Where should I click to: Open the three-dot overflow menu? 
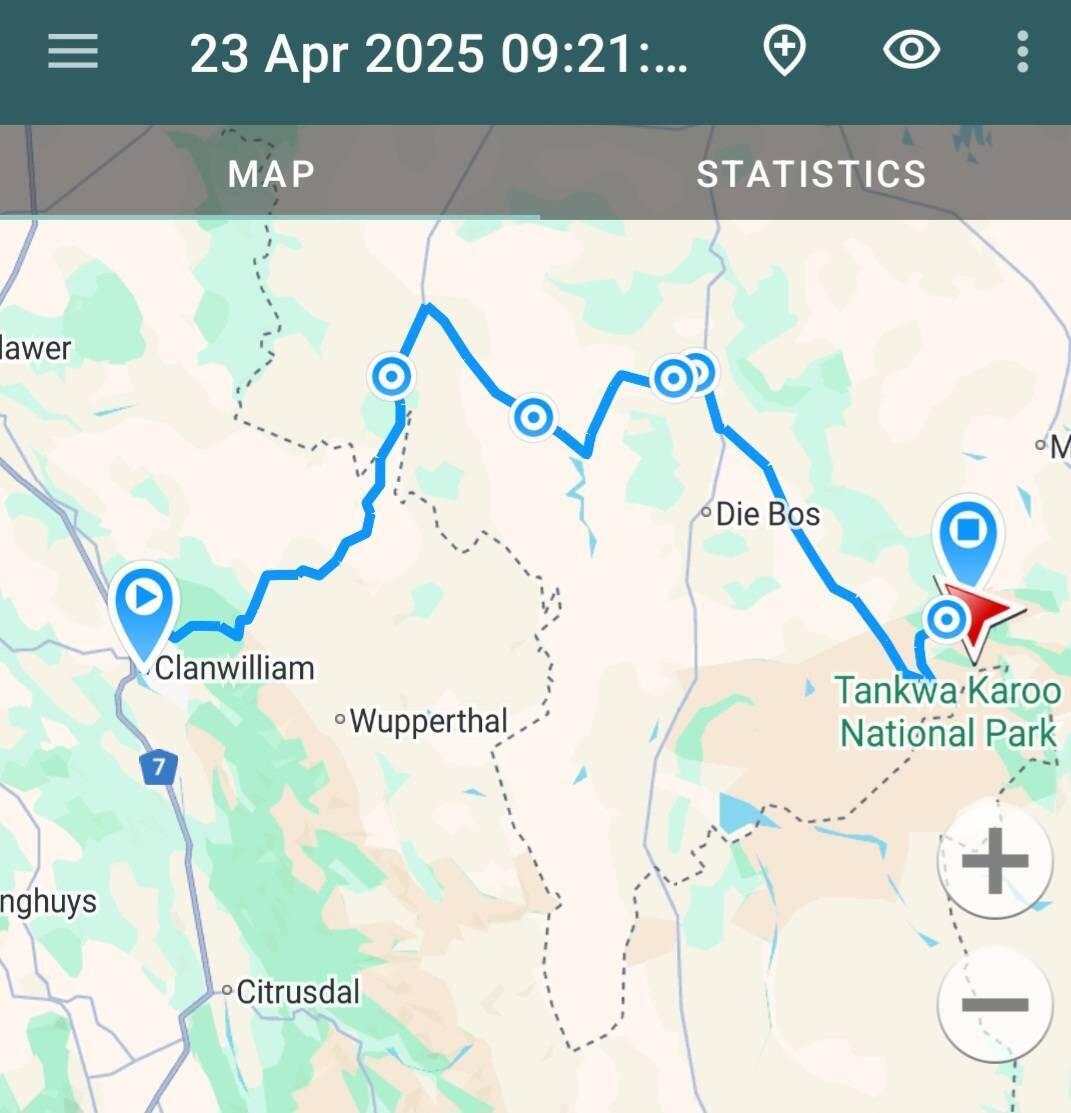[1021, 52]
